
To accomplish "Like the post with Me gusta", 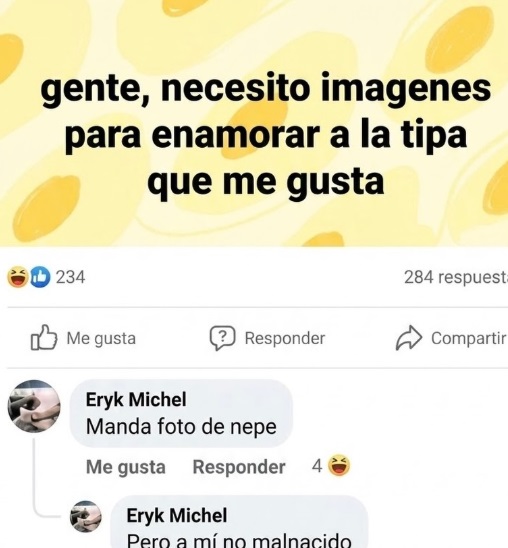I will 83,338.
